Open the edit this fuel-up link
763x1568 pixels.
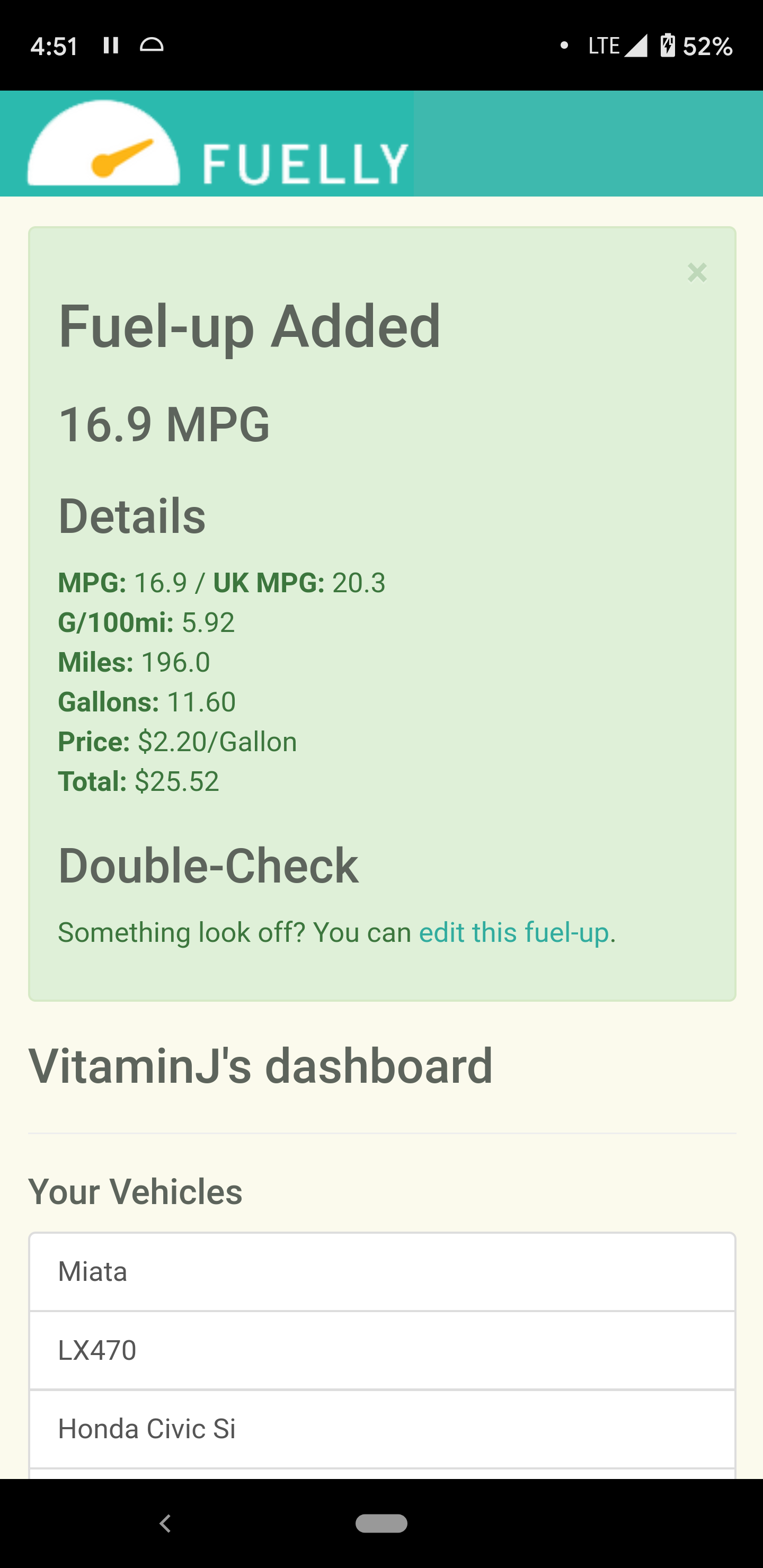pos(513,932)
